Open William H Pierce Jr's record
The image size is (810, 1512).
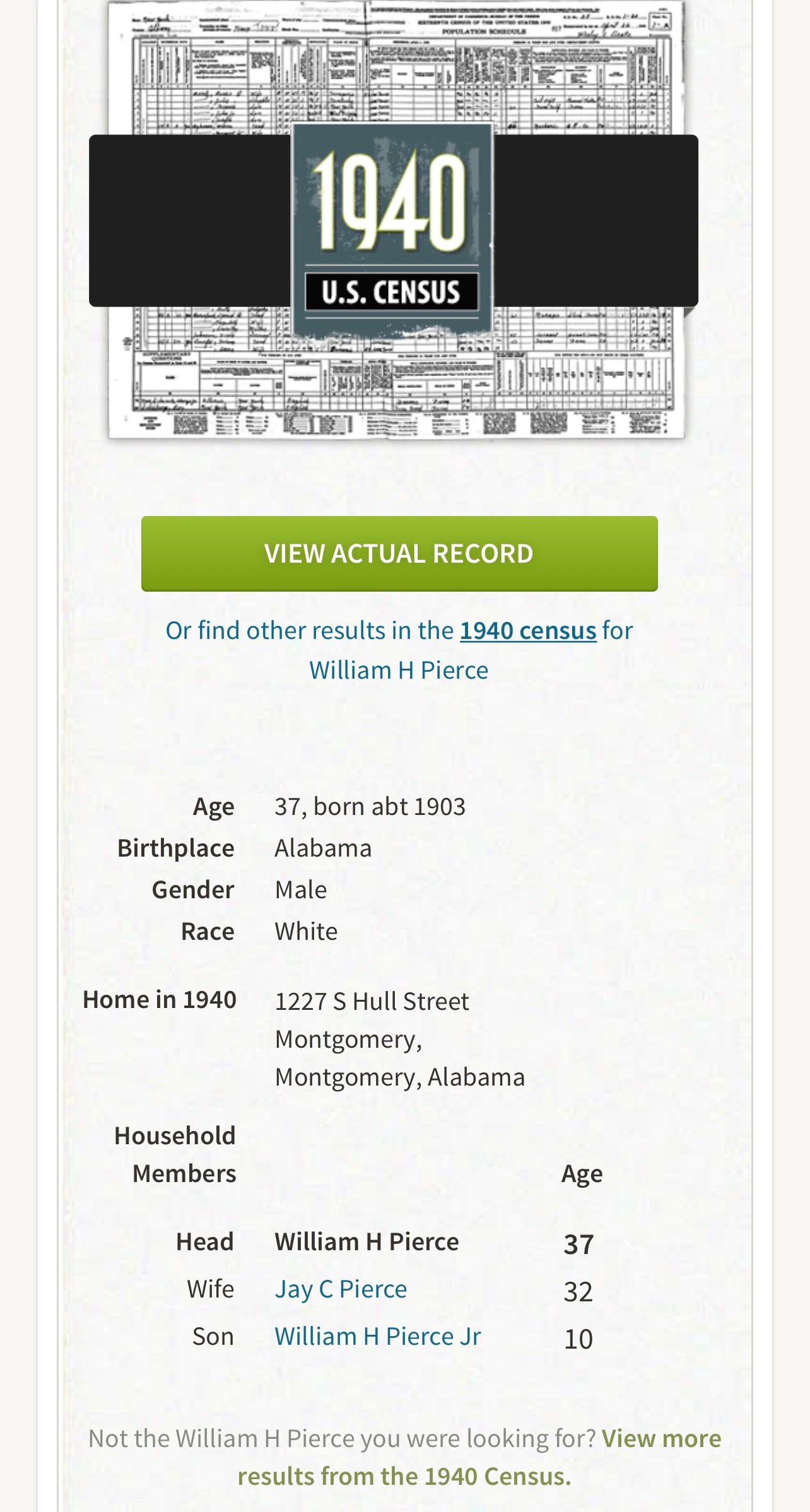[x=377, y=1336]
